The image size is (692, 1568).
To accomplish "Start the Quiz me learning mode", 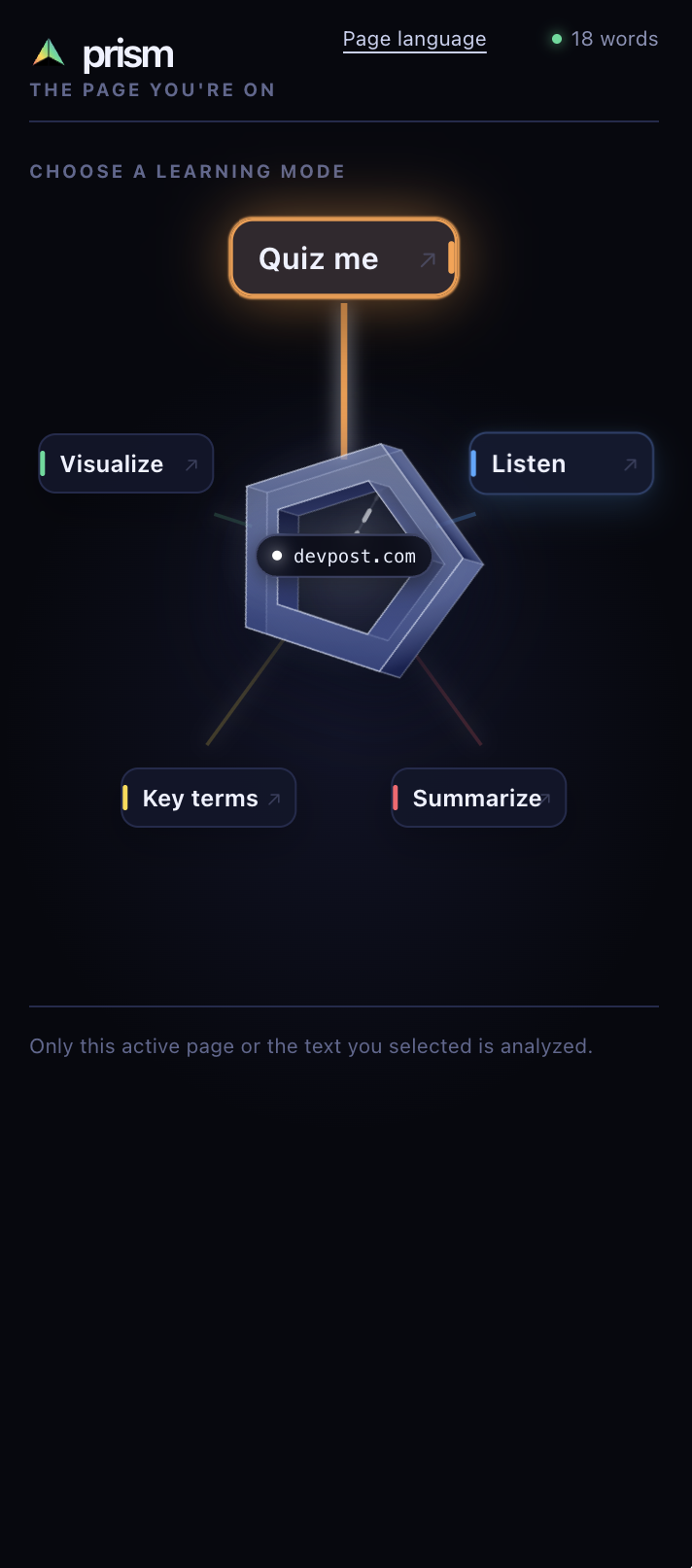I will [x=344, y=258].
